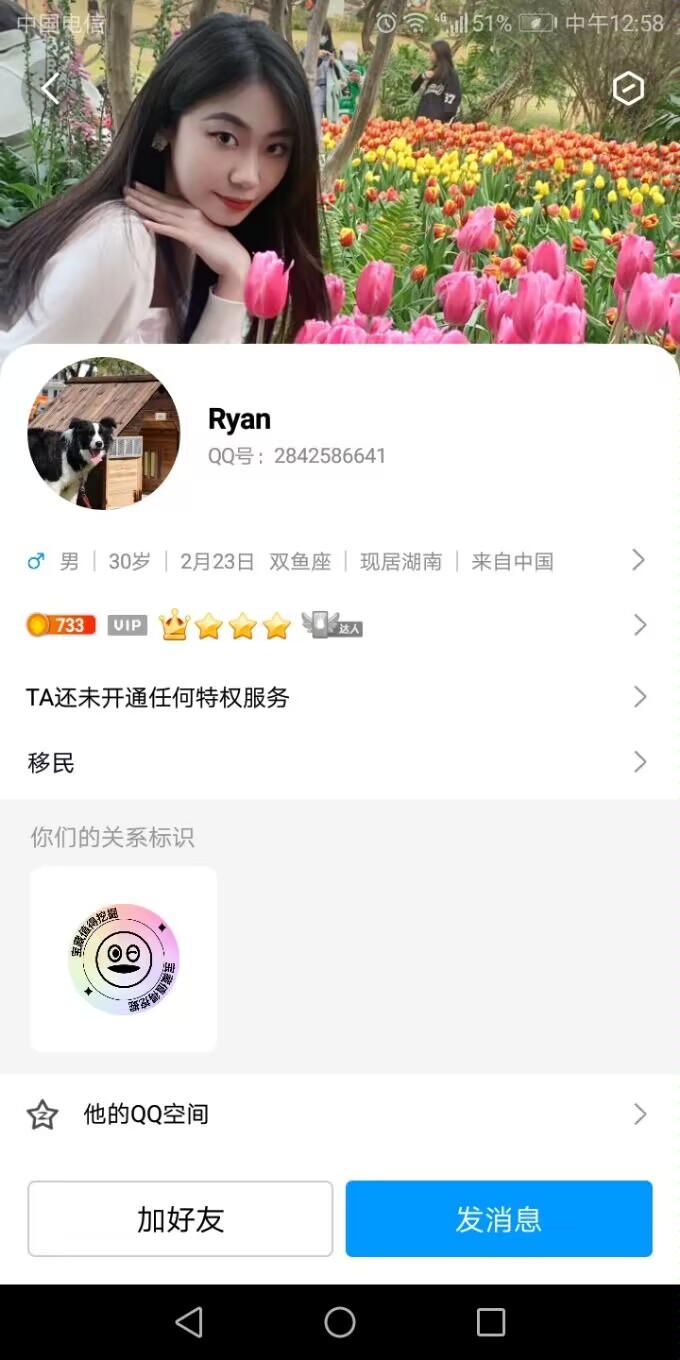Open recent apps from the navigation bar
680x1360 pixels.
point(491,1322)
